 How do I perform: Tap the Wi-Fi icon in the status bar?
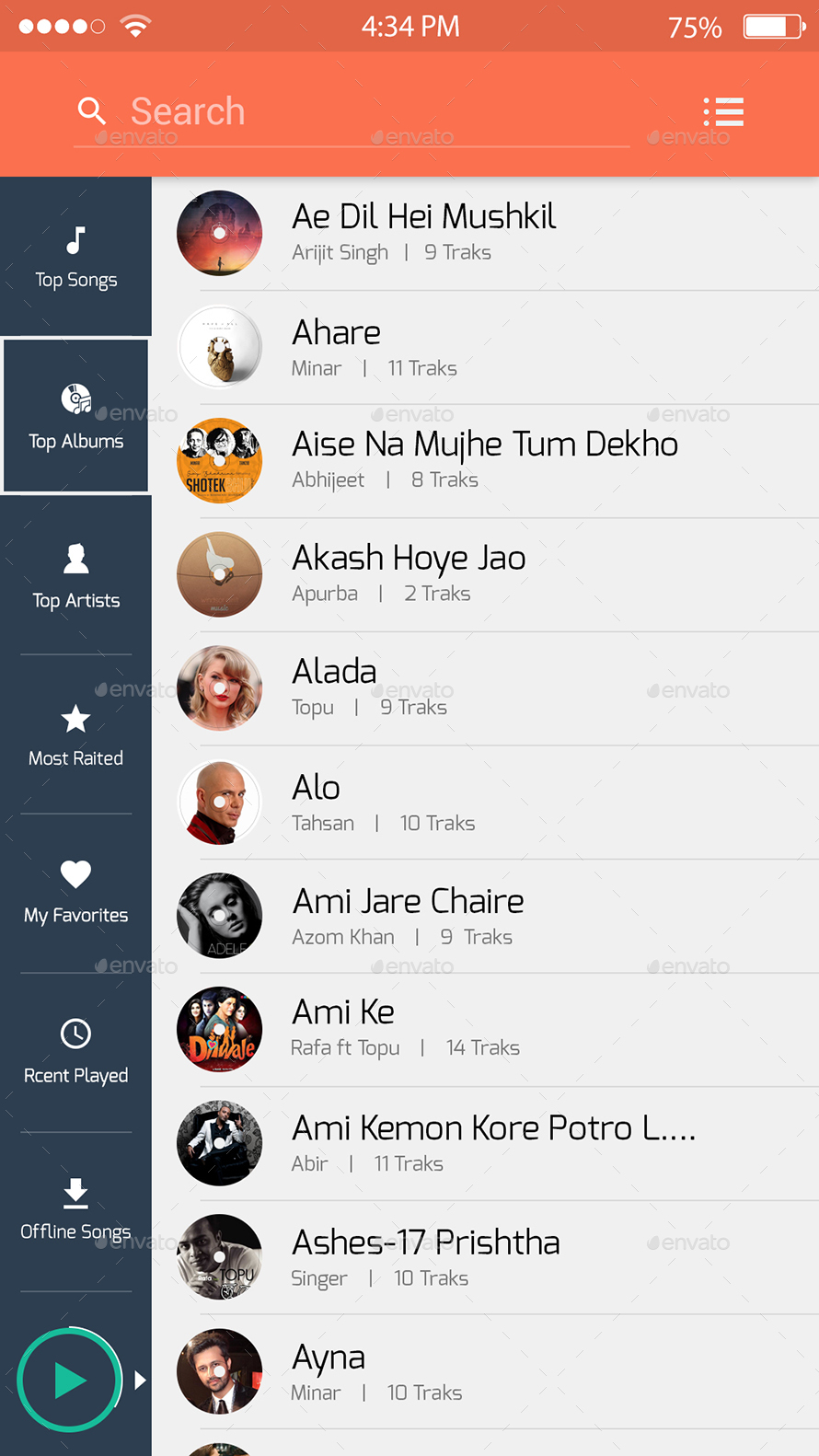(136, 26)
